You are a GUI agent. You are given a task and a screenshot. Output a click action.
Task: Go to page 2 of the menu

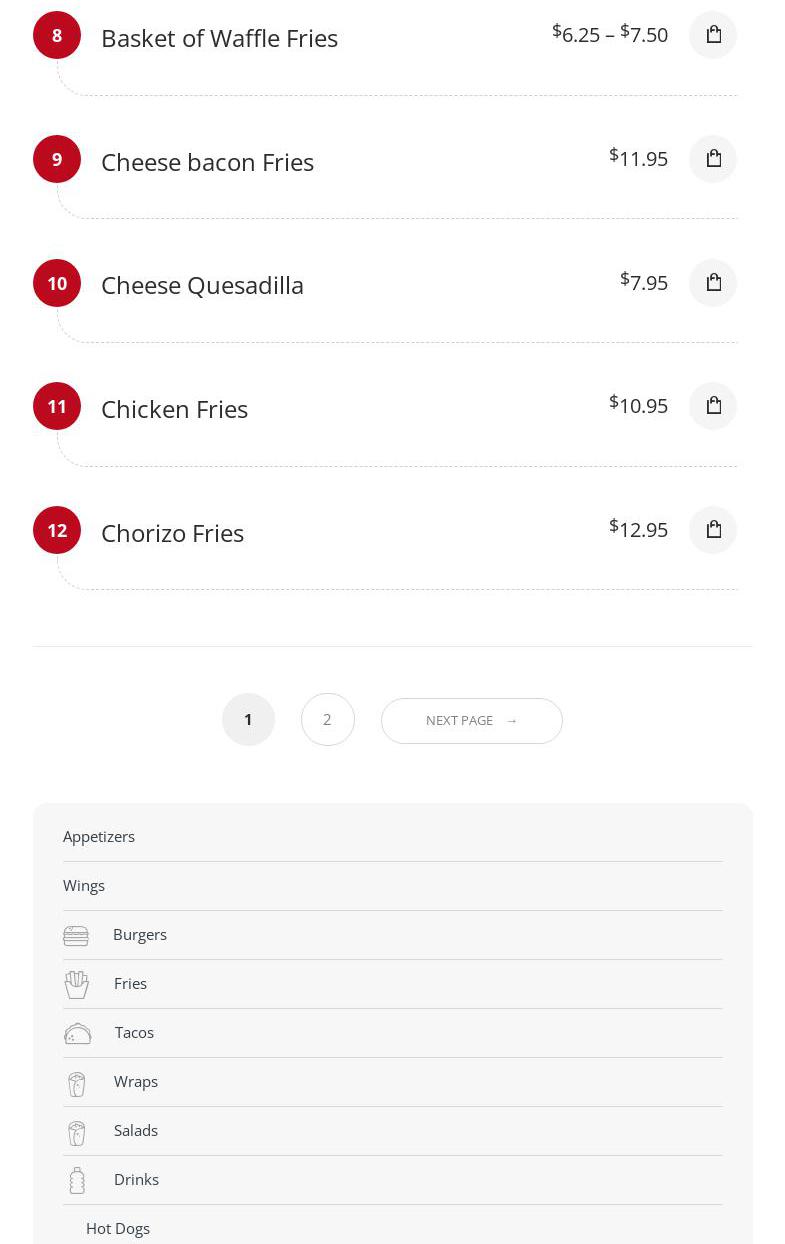click(x=327, y=720)
